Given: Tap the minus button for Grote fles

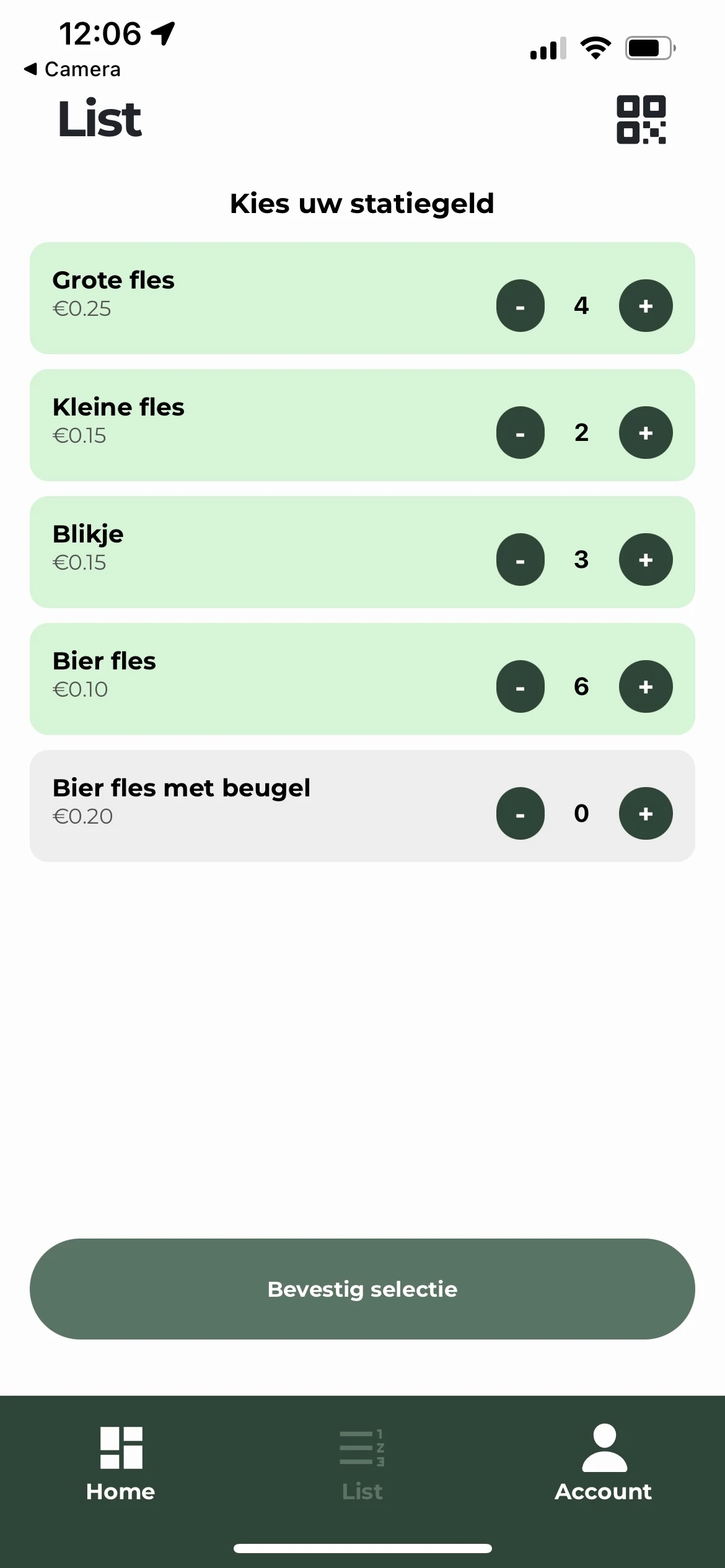Looking at the screenshot, I should point(520,306).
